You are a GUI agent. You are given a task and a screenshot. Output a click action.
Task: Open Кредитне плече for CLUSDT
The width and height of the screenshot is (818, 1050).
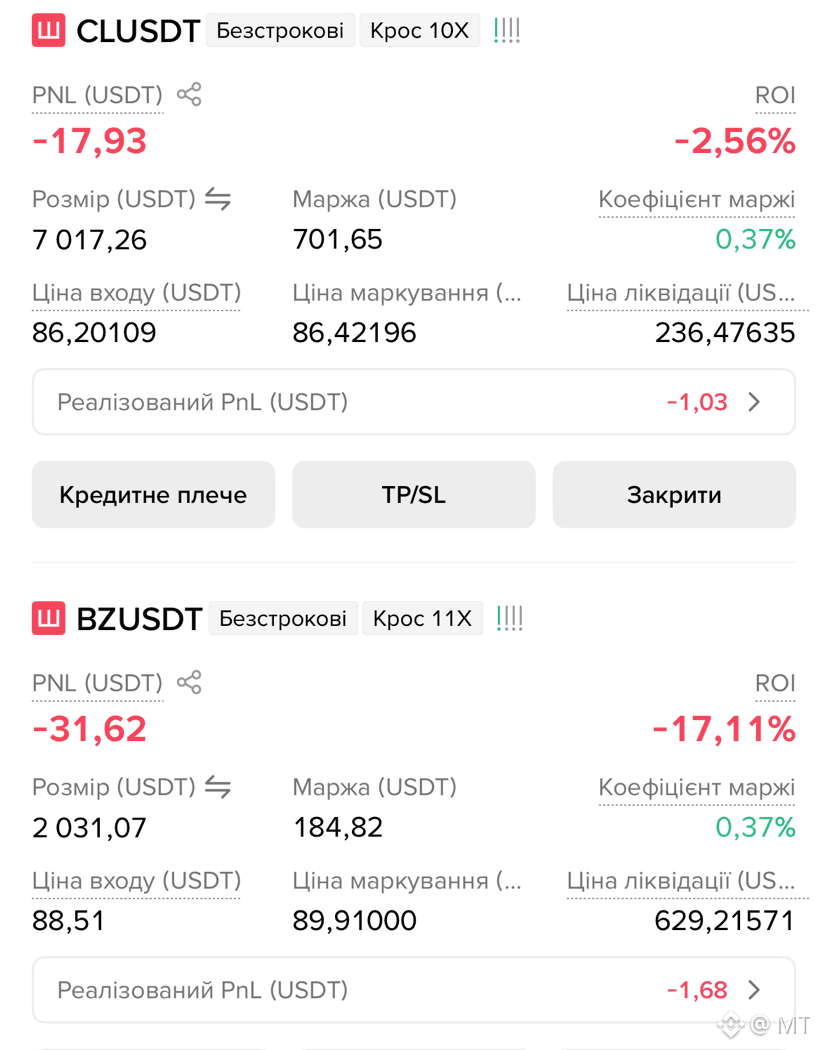click(x=153, y=494)
